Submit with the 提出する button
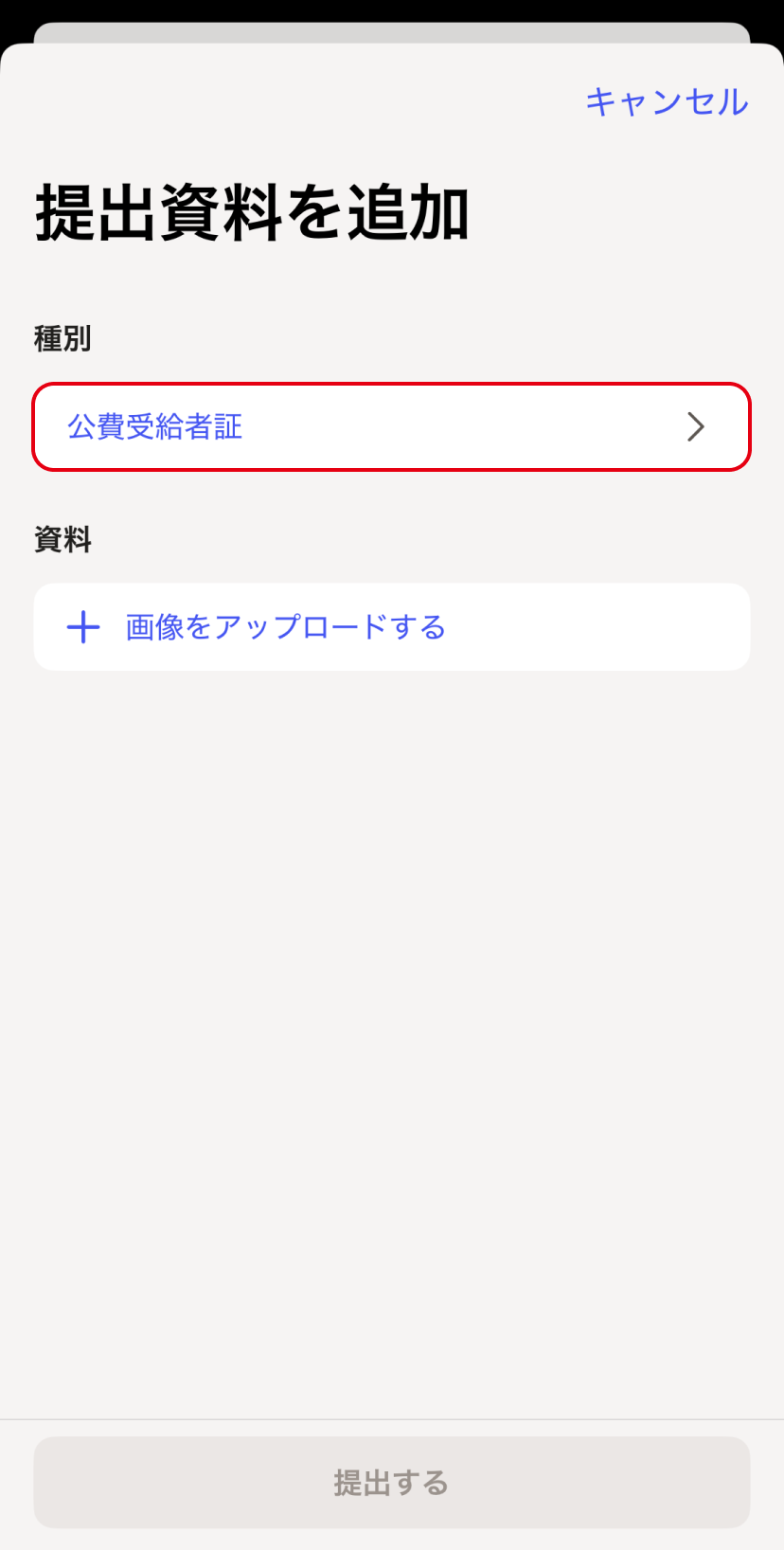784x1550 pixels. (392, 1482)
